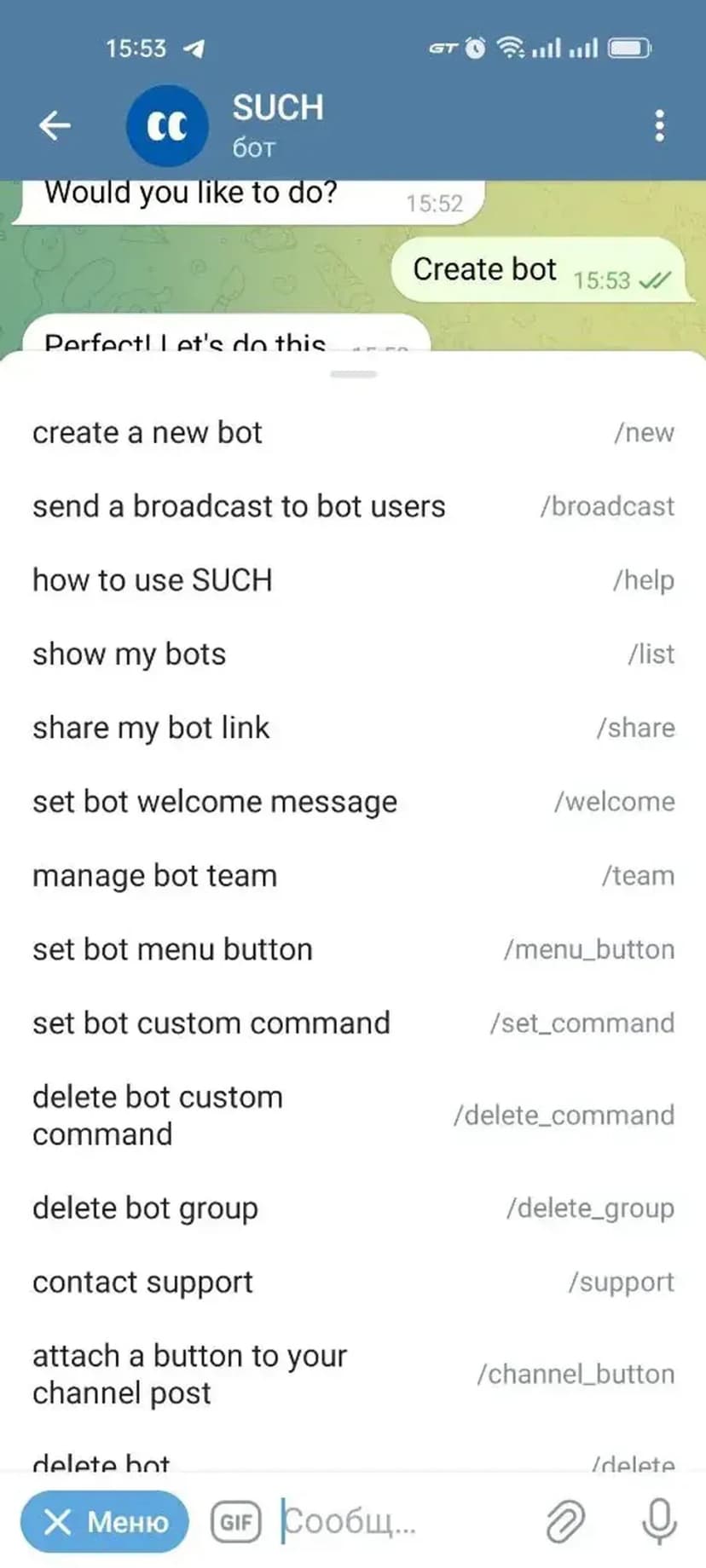Select the /new create a new bot command

353,433
